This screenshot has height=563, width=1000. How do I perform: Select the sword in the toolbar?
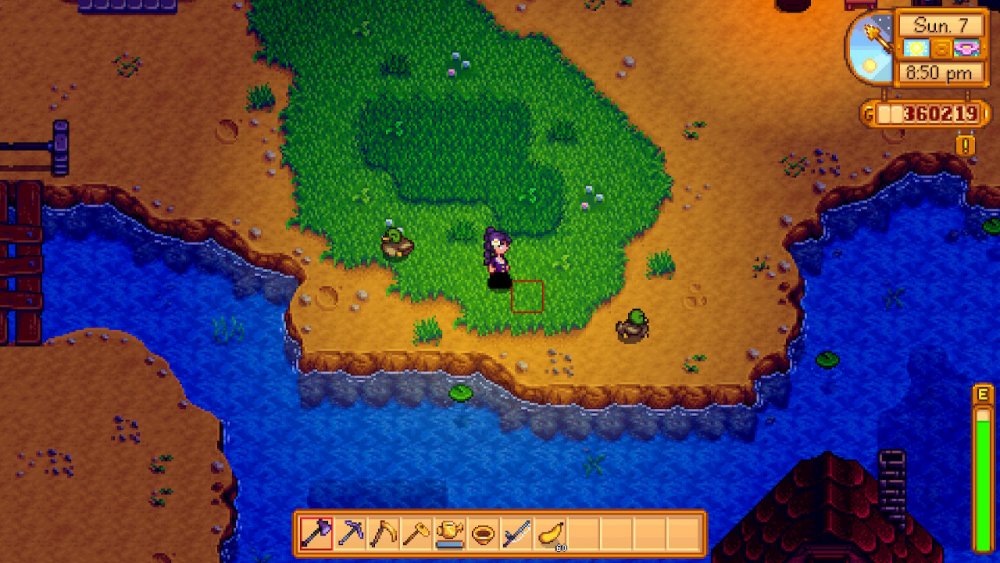tap(516, 533)
